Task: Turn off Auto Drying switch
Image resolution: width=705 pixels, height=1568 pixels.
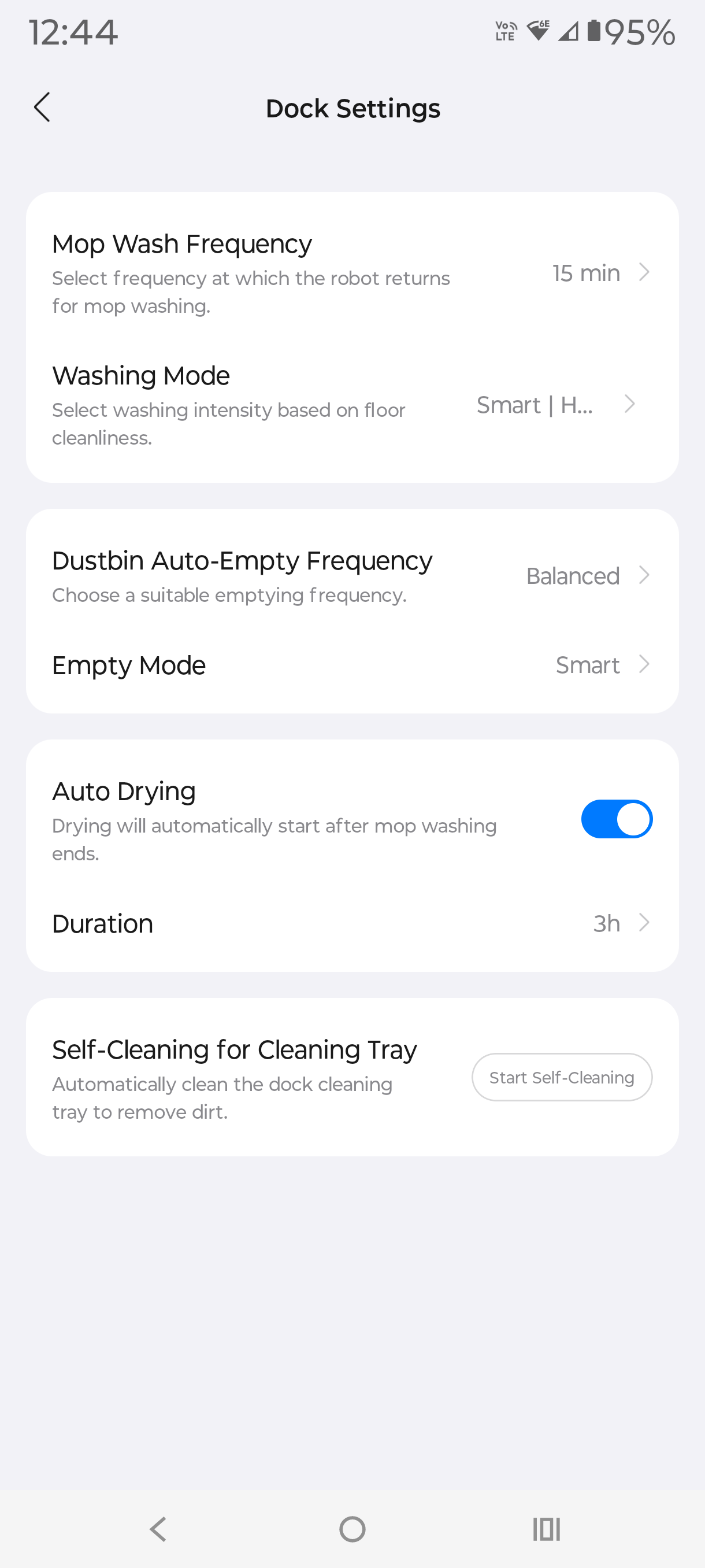Action: click(616, 819)
